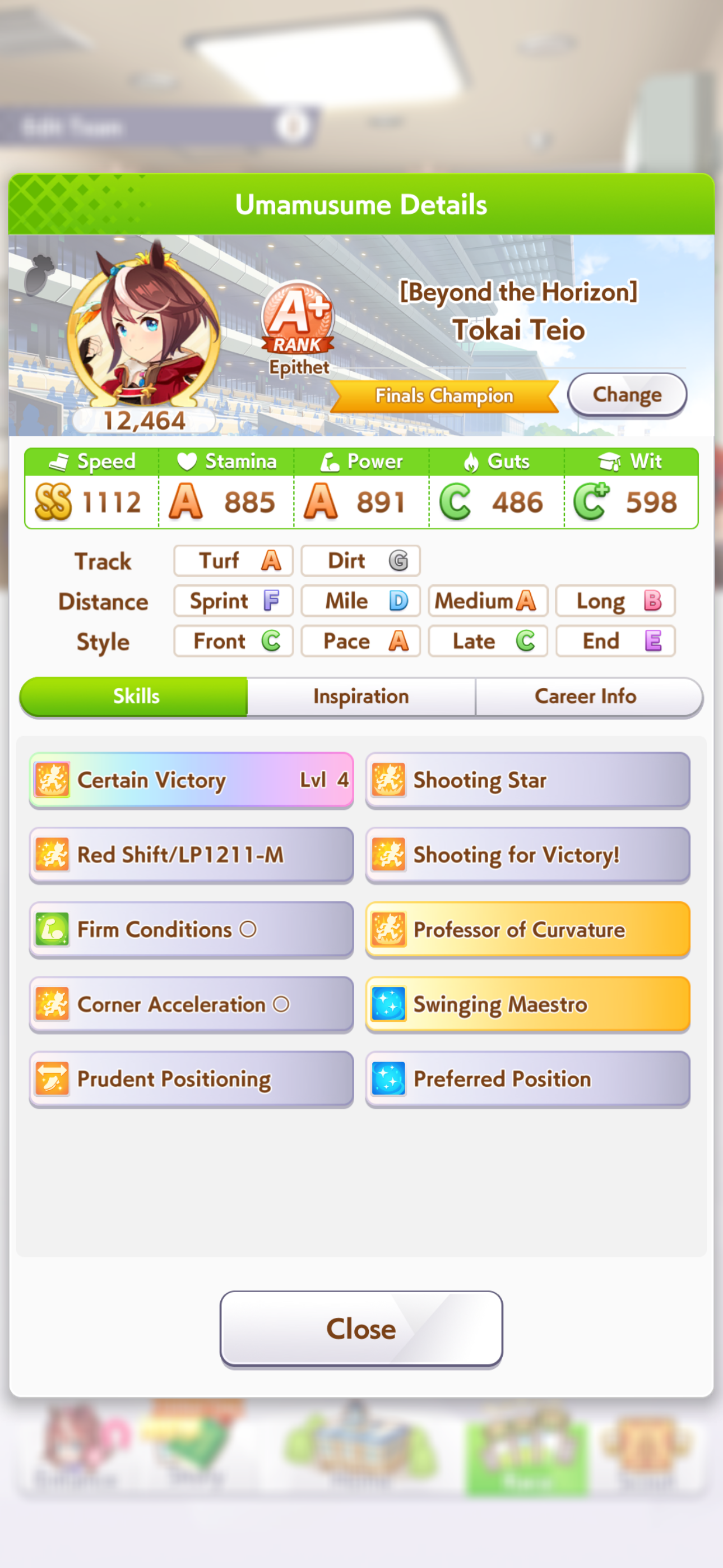
Task: Switch to the Inspiration tab
Action: [361, 697]
